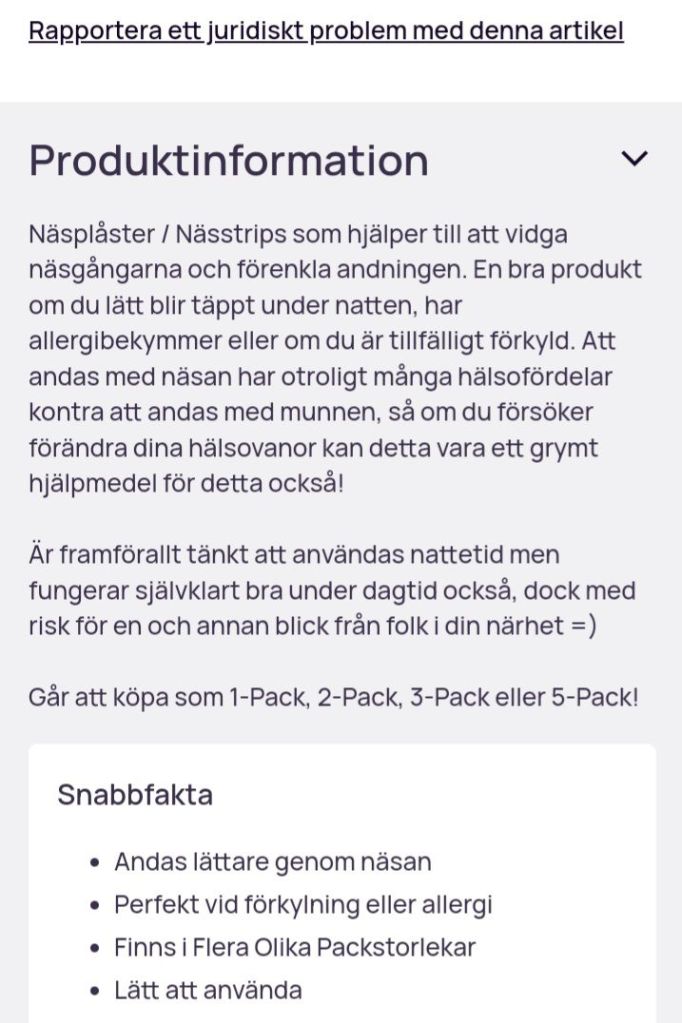Image resolution: width=682 pixels, height=1023 pixels.
Task: Collapse the Produktinformation section
Action: point(634,159)
